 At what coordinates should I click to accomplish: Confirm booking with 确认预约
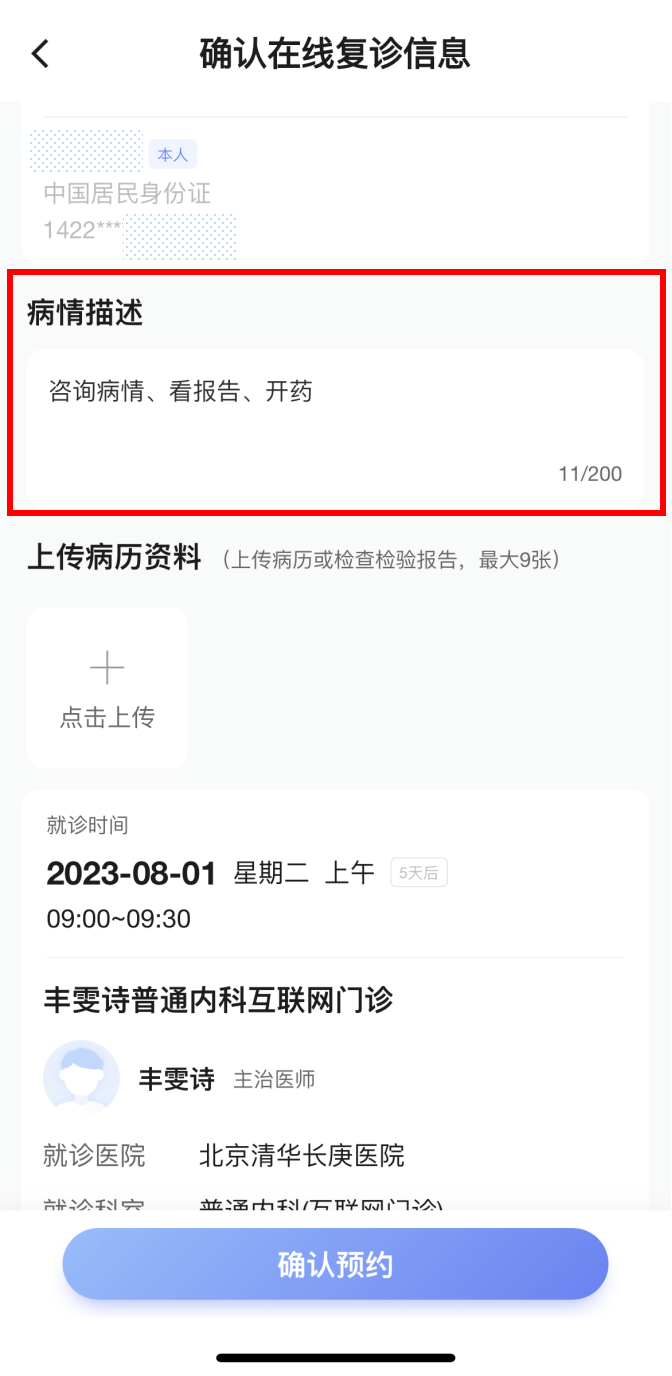pyautogui.click(x=335, y=1264)
